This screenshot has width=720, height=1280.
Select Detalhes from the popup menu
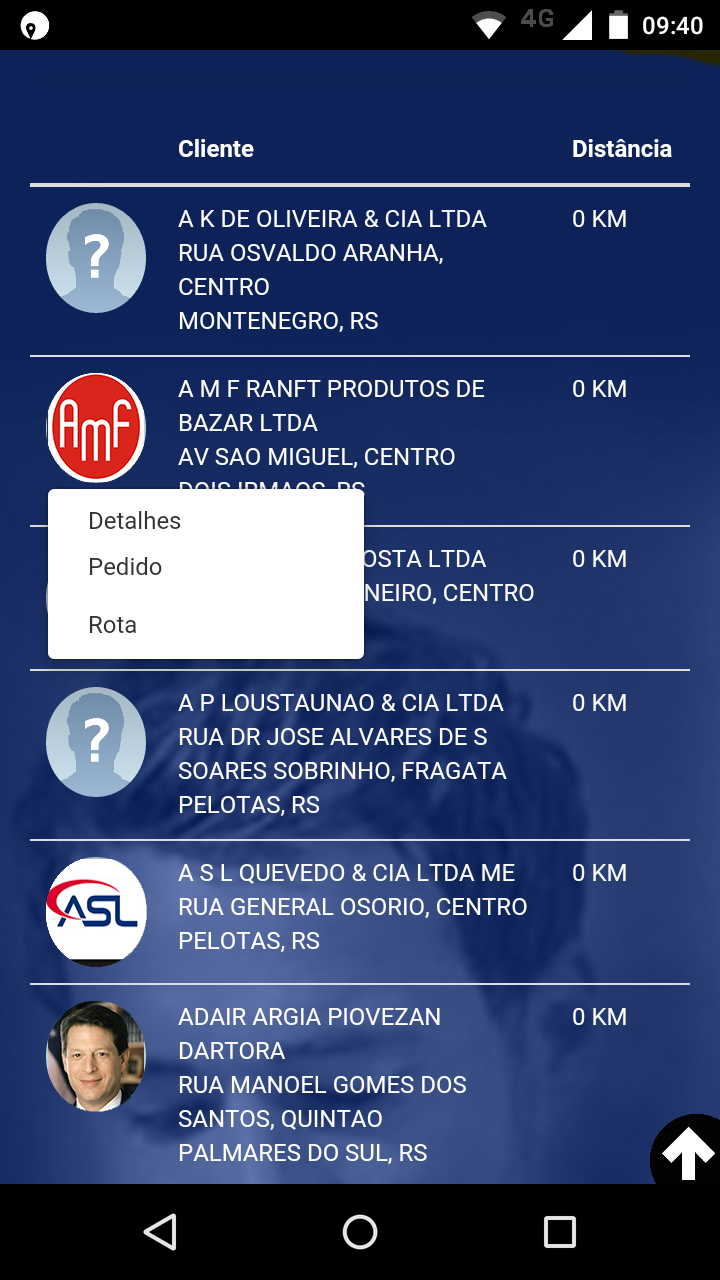tap(135, 521)
